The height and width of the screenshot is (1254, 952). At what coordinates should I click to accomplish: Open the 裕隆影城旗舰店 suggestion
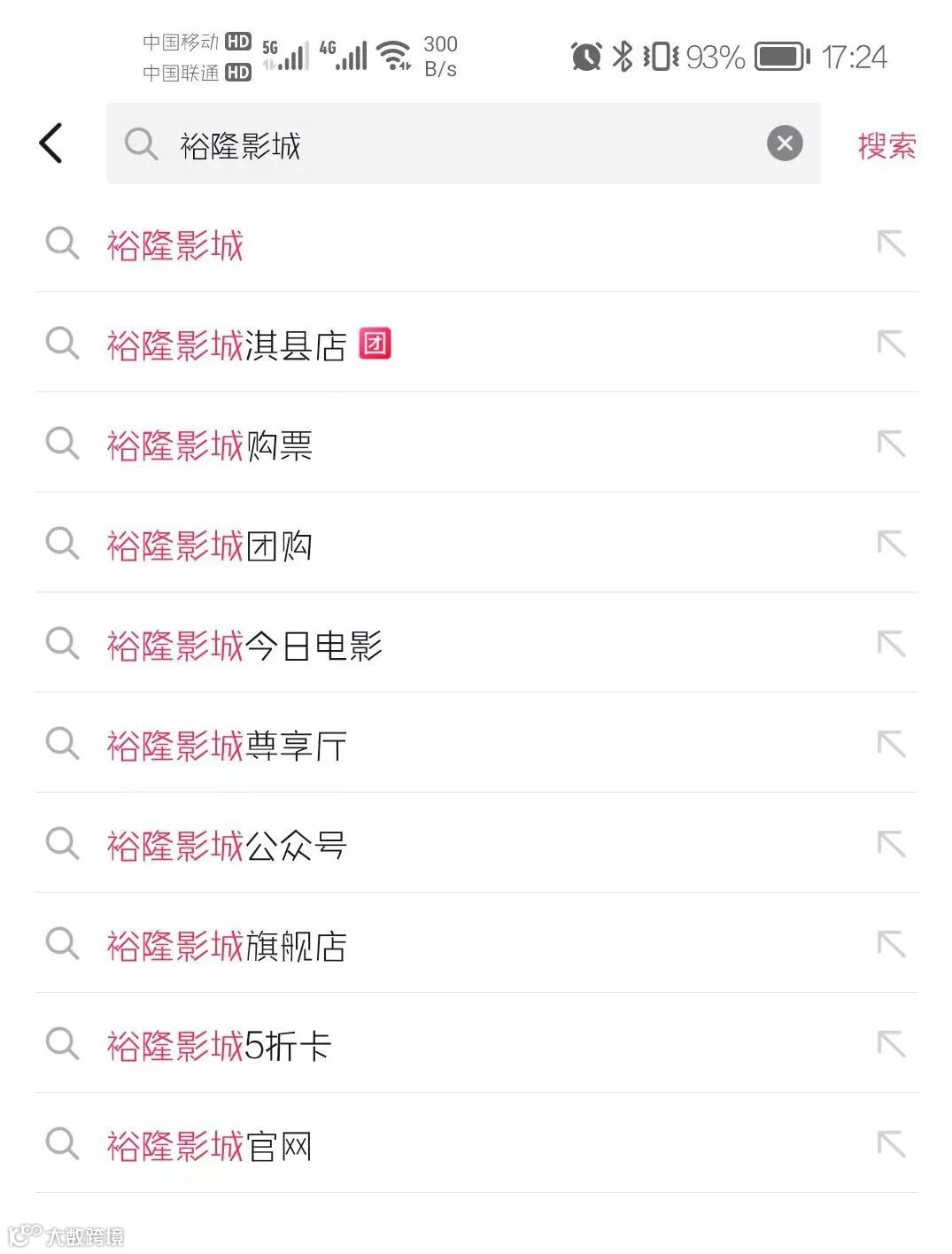476,944
